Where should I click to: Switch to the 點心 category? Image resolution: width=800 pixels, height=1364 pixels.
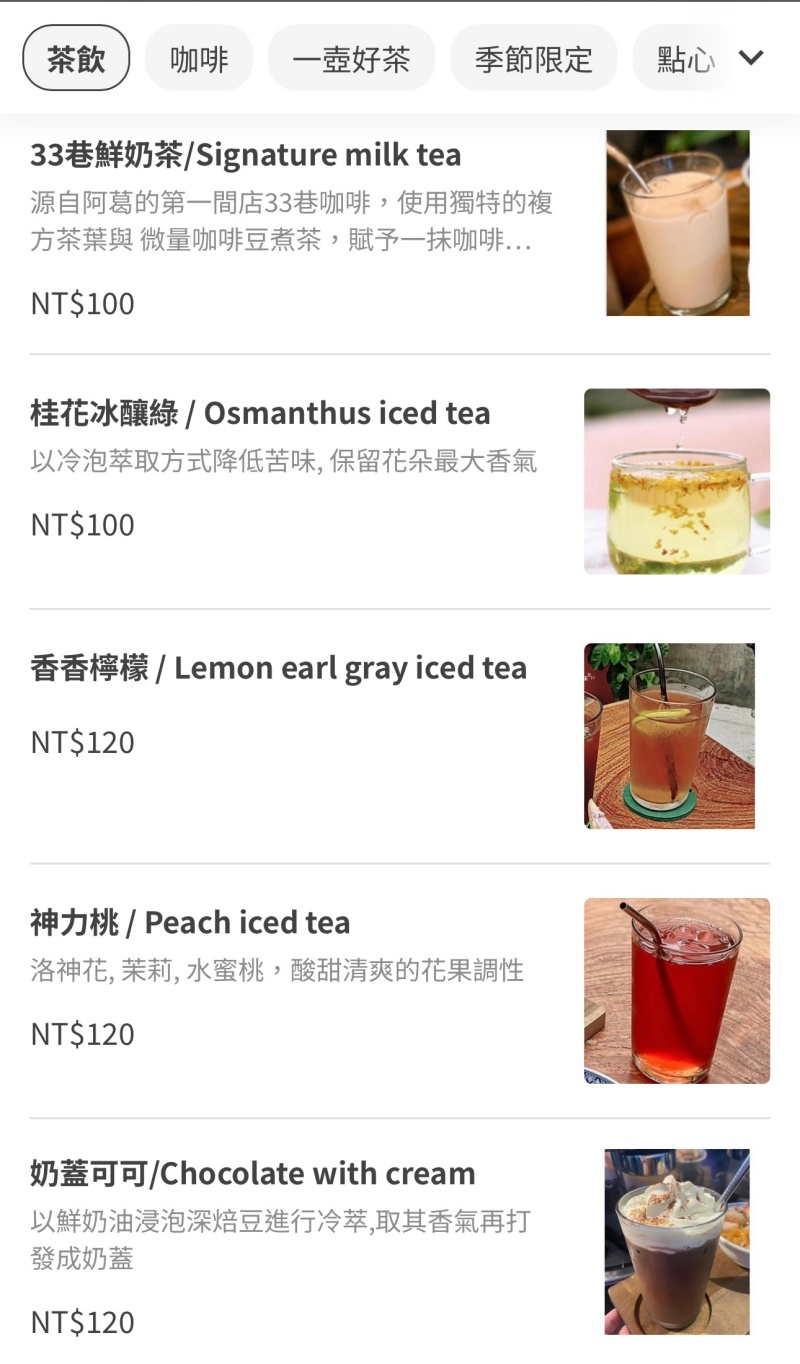click(685, 58)
